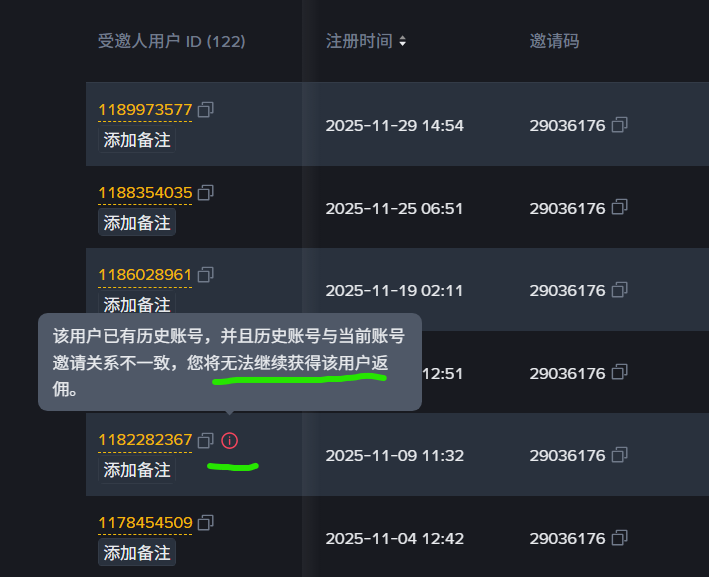The width and height of the screenshot is (709, 577).
Task: Copy invite code in the 2025-11-04 row
Action: pyautogui.click(x=620, y=538)
